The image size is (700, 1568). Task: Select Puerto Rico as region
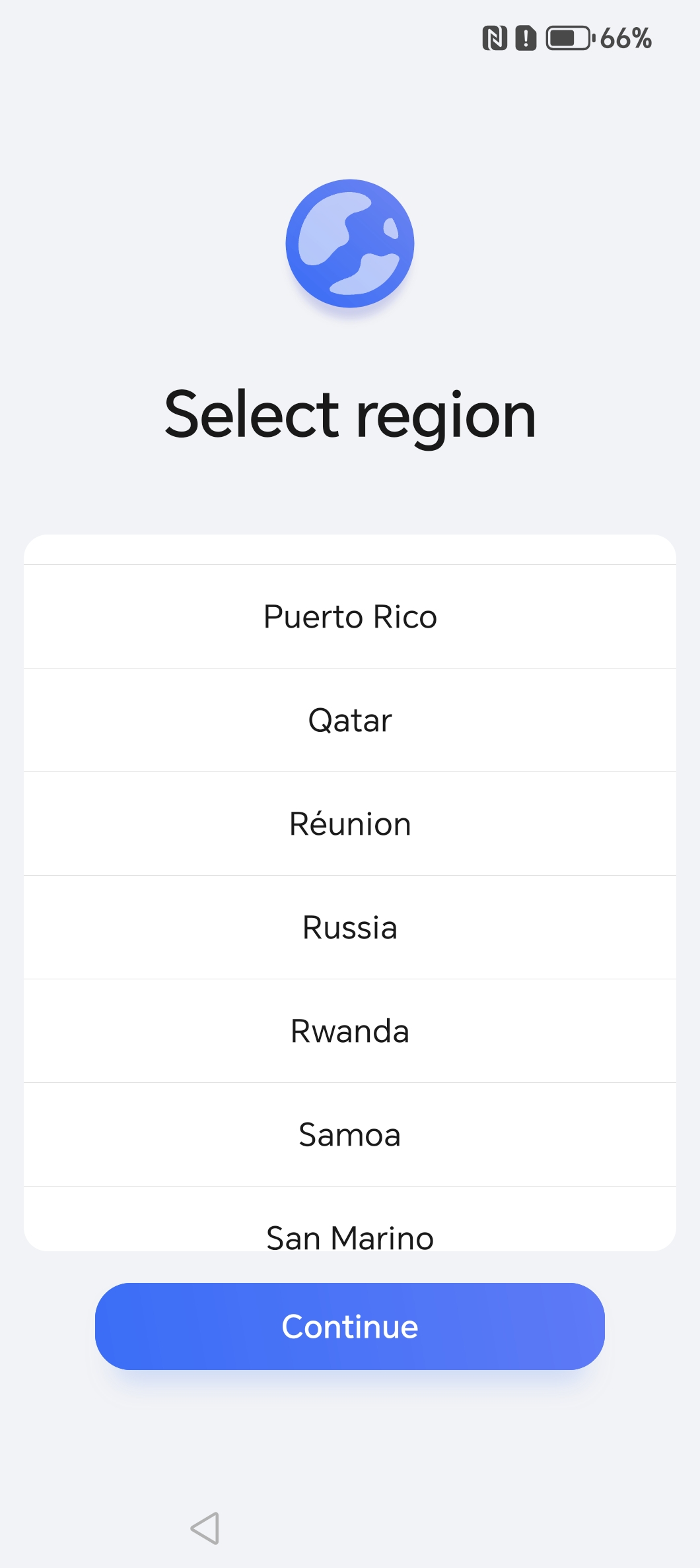tap(350, 616)
